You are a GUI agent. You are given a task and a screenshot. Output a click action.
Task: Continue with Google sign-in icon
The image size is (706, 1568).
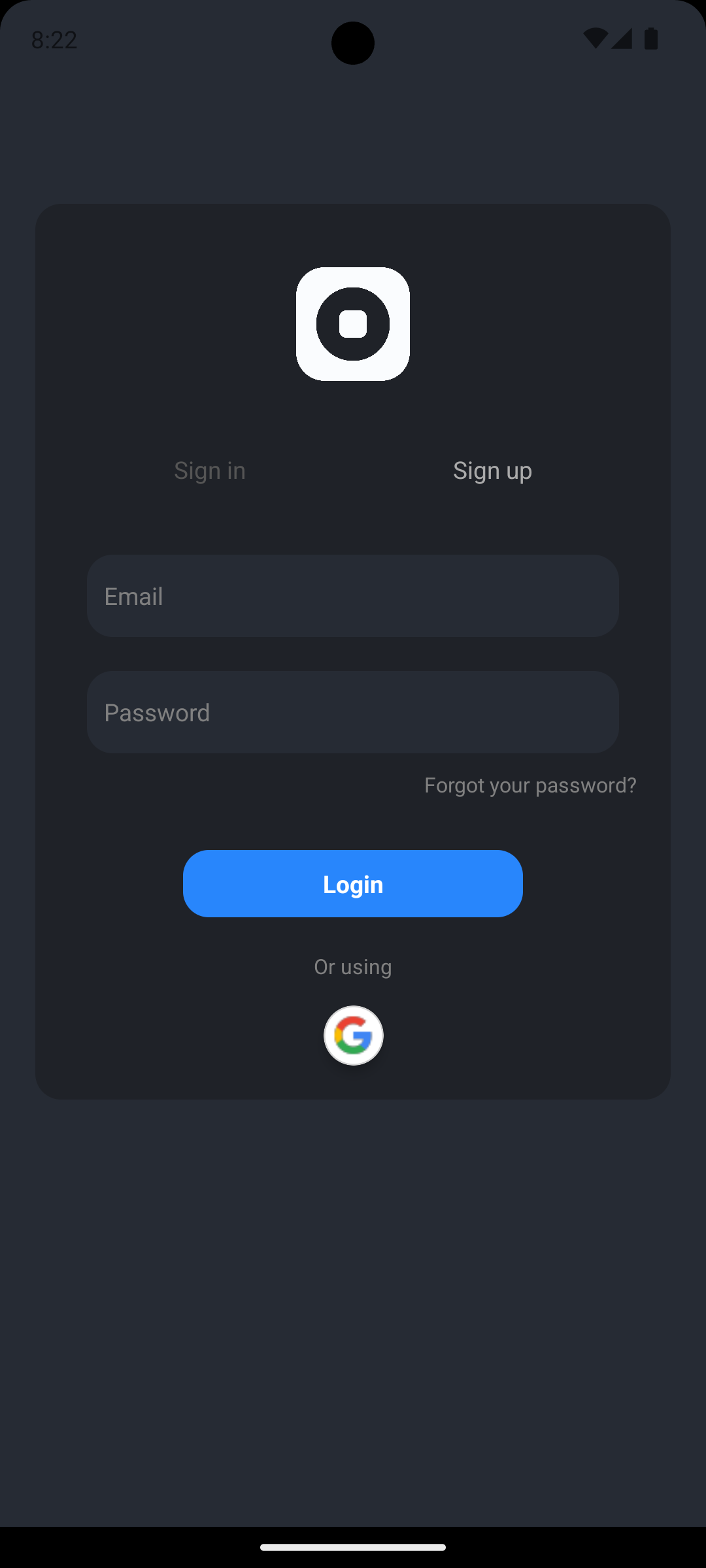(x=354, y=1036)
